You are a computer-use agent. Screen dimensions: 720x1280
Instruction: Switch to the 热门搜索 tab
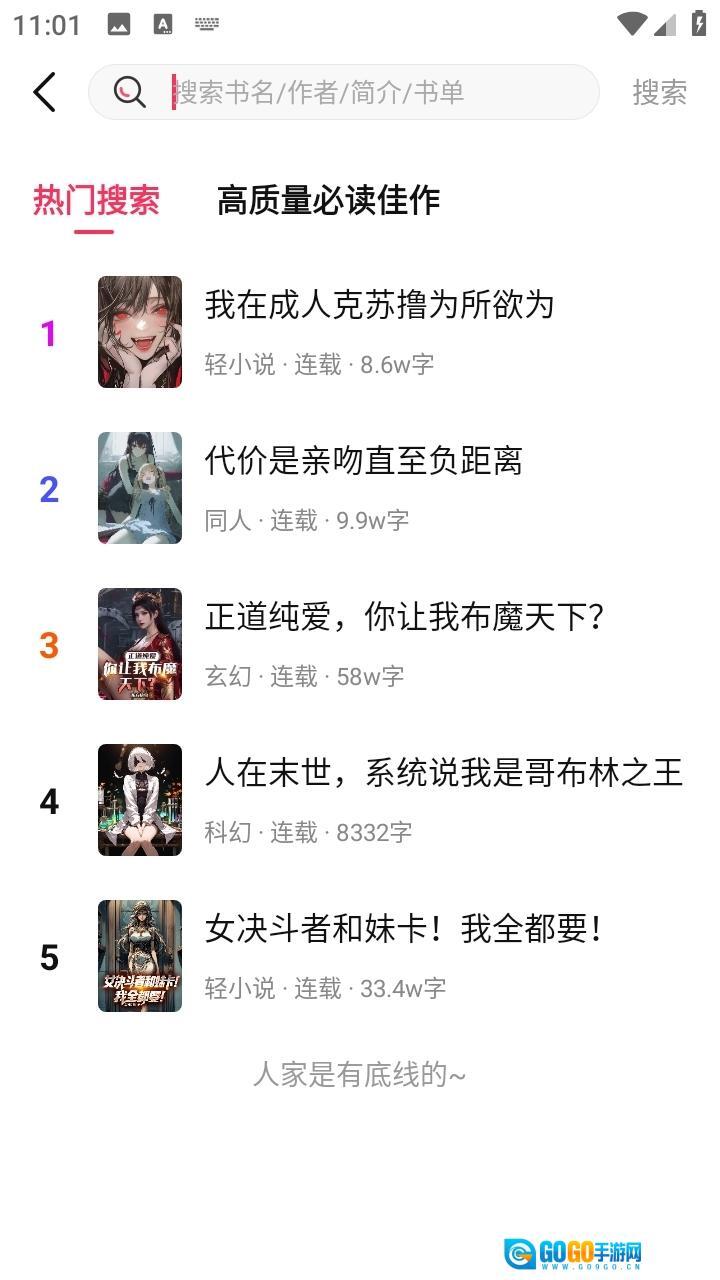[96, 200]
